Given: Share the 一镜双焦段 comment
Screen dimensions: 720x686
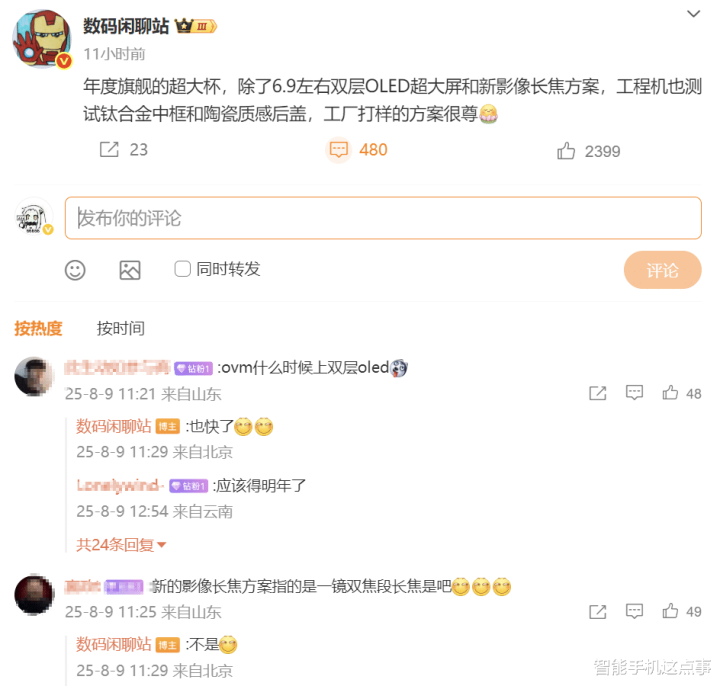Looking at the screenshot, I should [598, 612].
